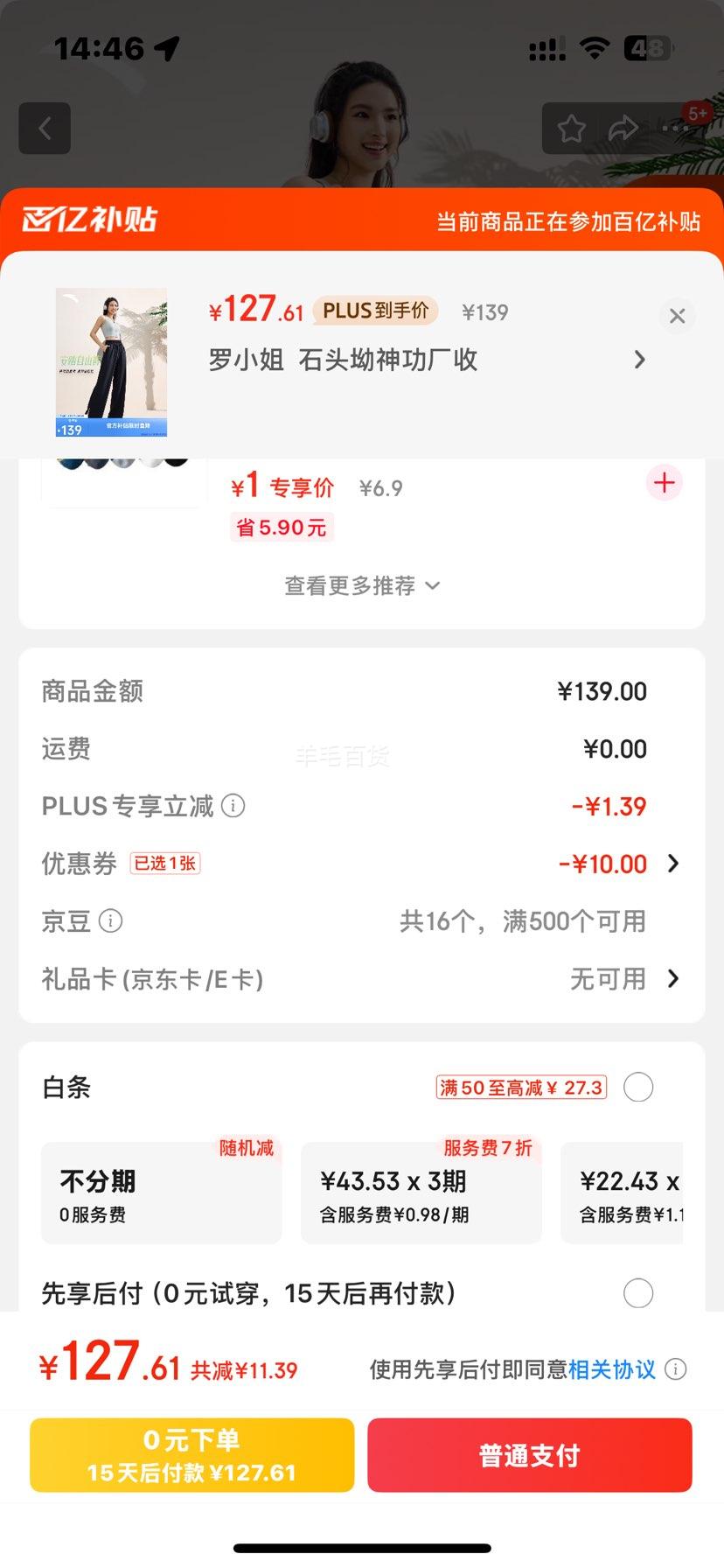Click the back arrow at top left
The width and height of the screenshot is (724, 1568).
click(45, 128)
